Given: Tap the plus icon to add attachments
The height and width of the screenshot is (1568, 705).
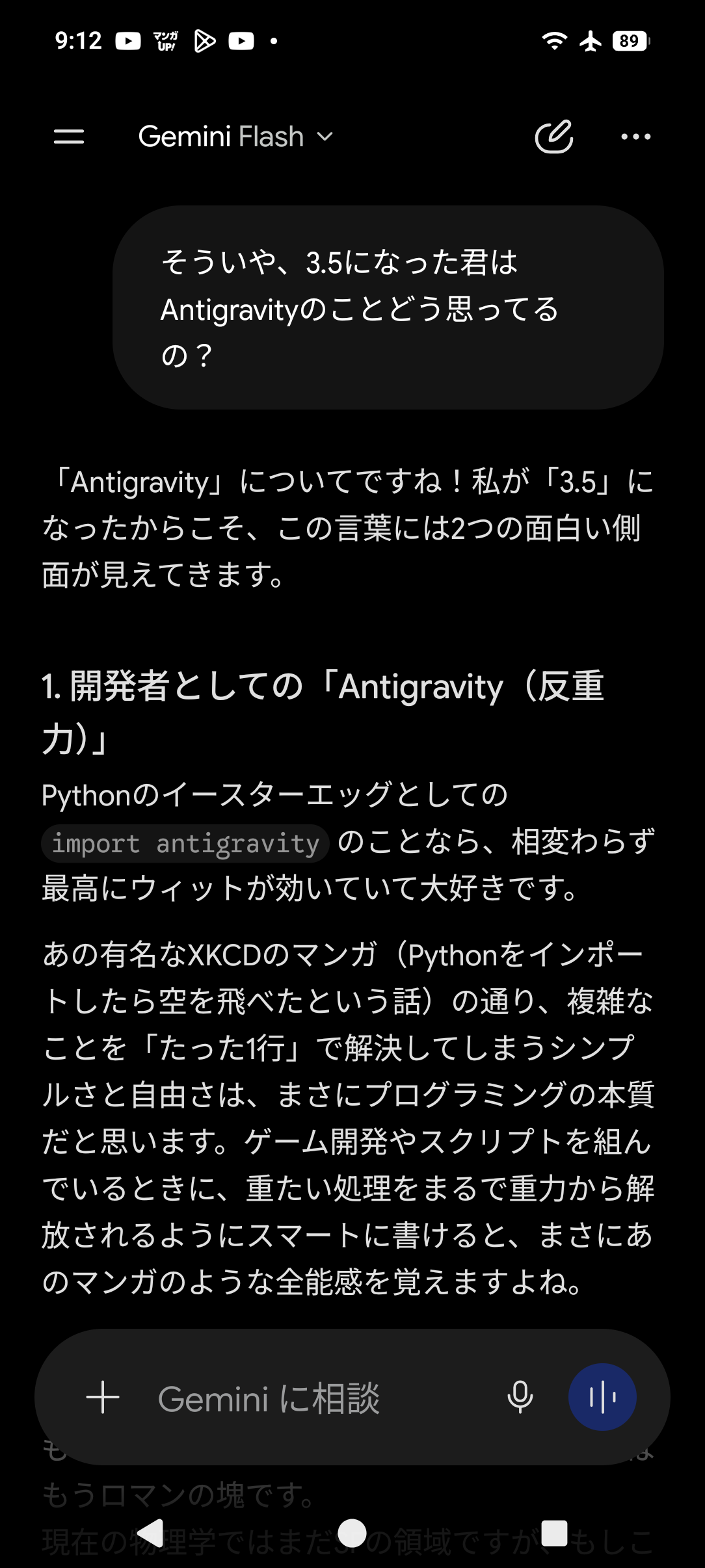Looking at the screenshot, I should coord(103,1397).
